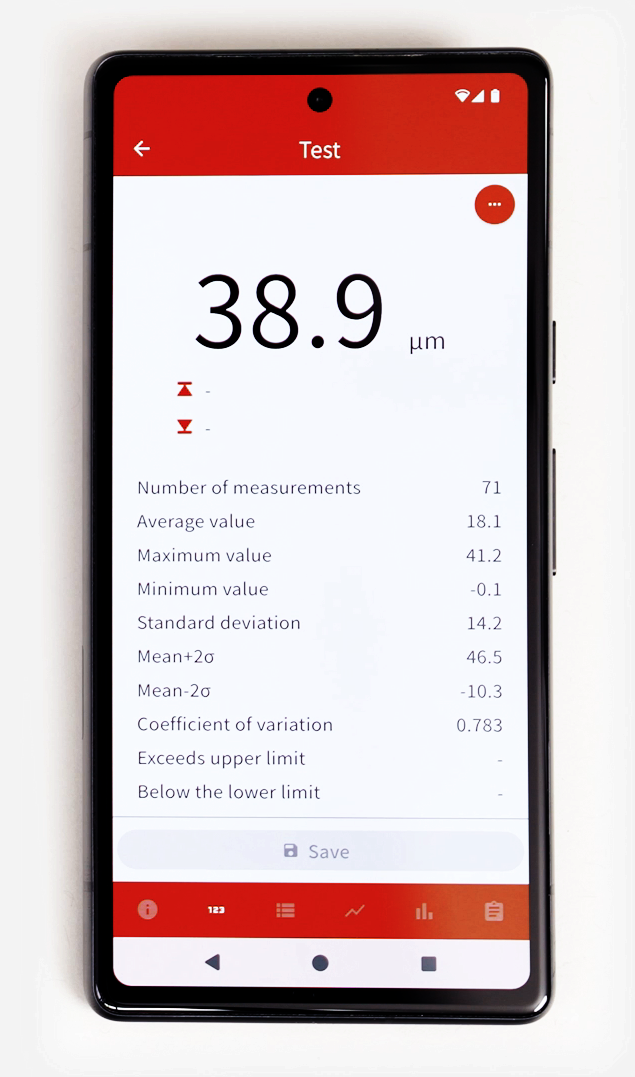Open recent apps via the square button
635x1077 pixels.
[x=429, y=963]
